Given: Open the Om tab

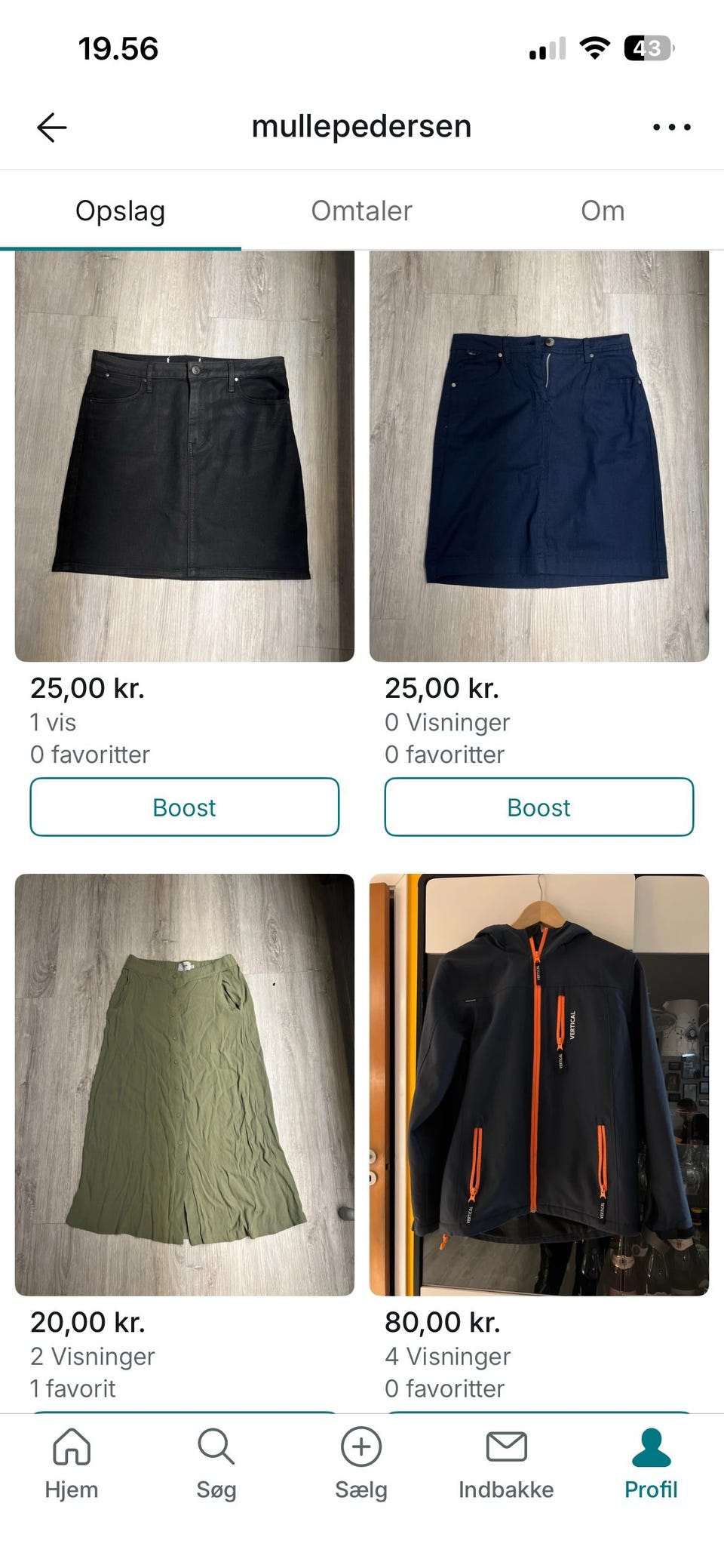Looking at the screenshot, I should click(604, 211).
